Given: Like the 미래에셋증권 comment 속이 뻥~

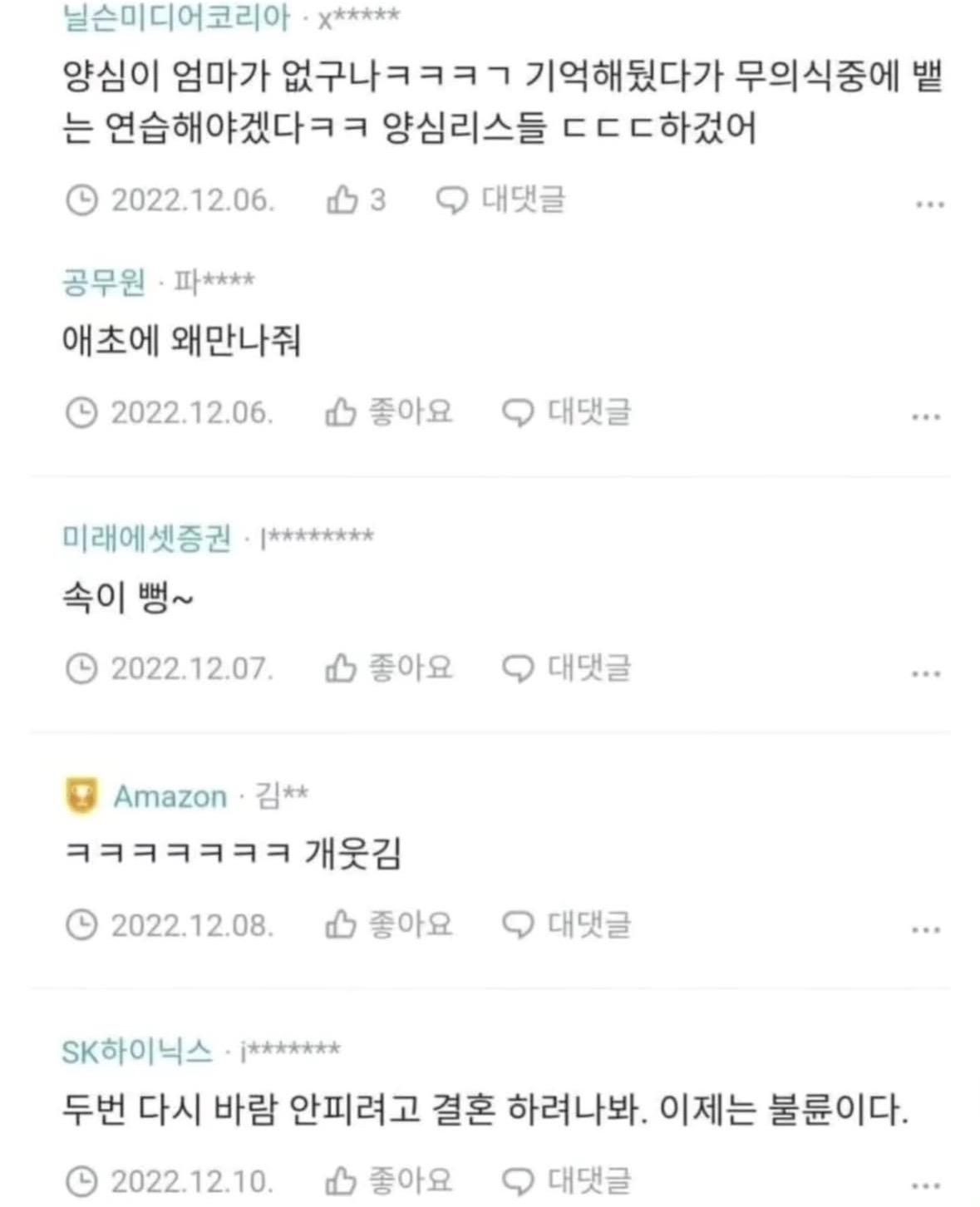Looking at the screenshot, I should pyautogui.click(x=388, y=668).
